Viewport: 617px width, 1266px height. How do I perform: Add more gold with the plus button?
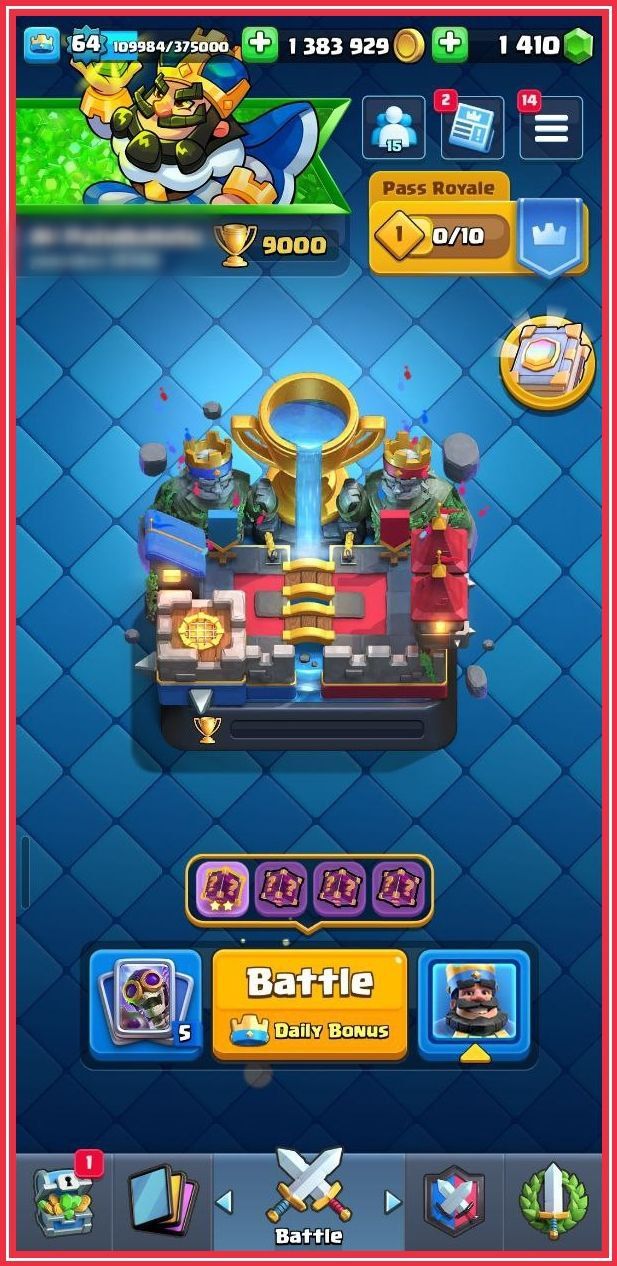[259, 44]
